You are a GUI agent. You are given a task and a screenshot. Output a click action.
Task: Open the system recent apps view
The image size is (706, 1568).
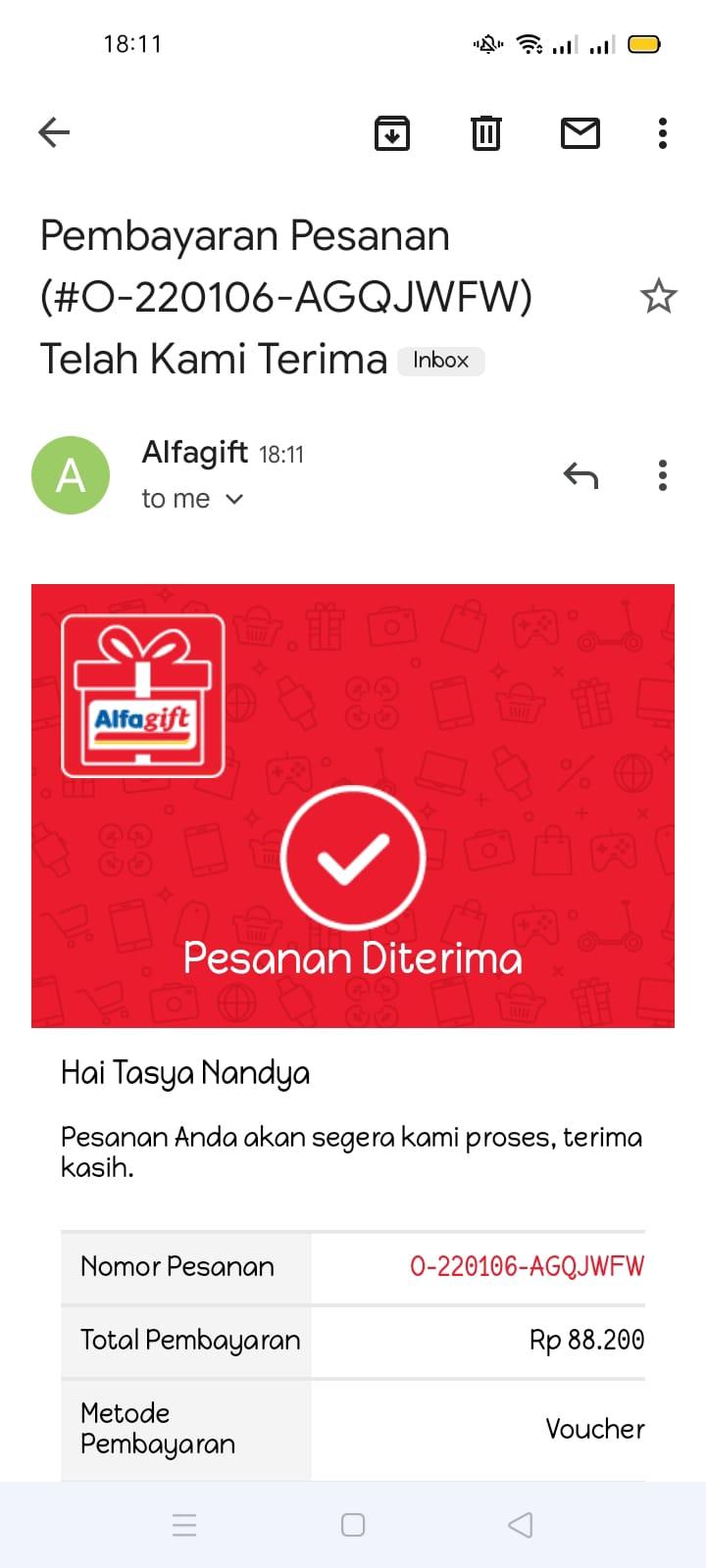[x=184, y=1525]
